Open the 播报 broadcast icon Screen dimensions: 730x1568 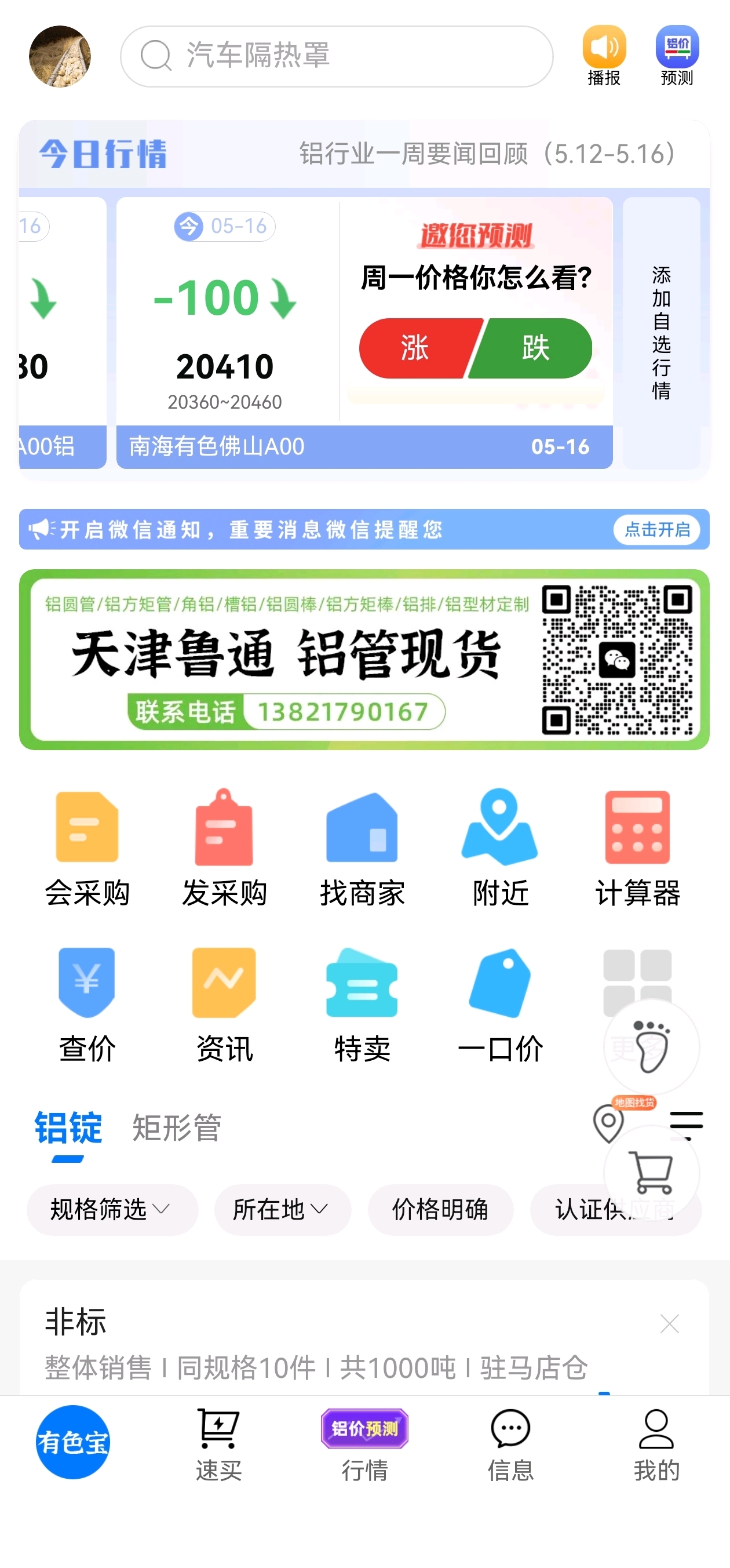click(x=604, y=56)
